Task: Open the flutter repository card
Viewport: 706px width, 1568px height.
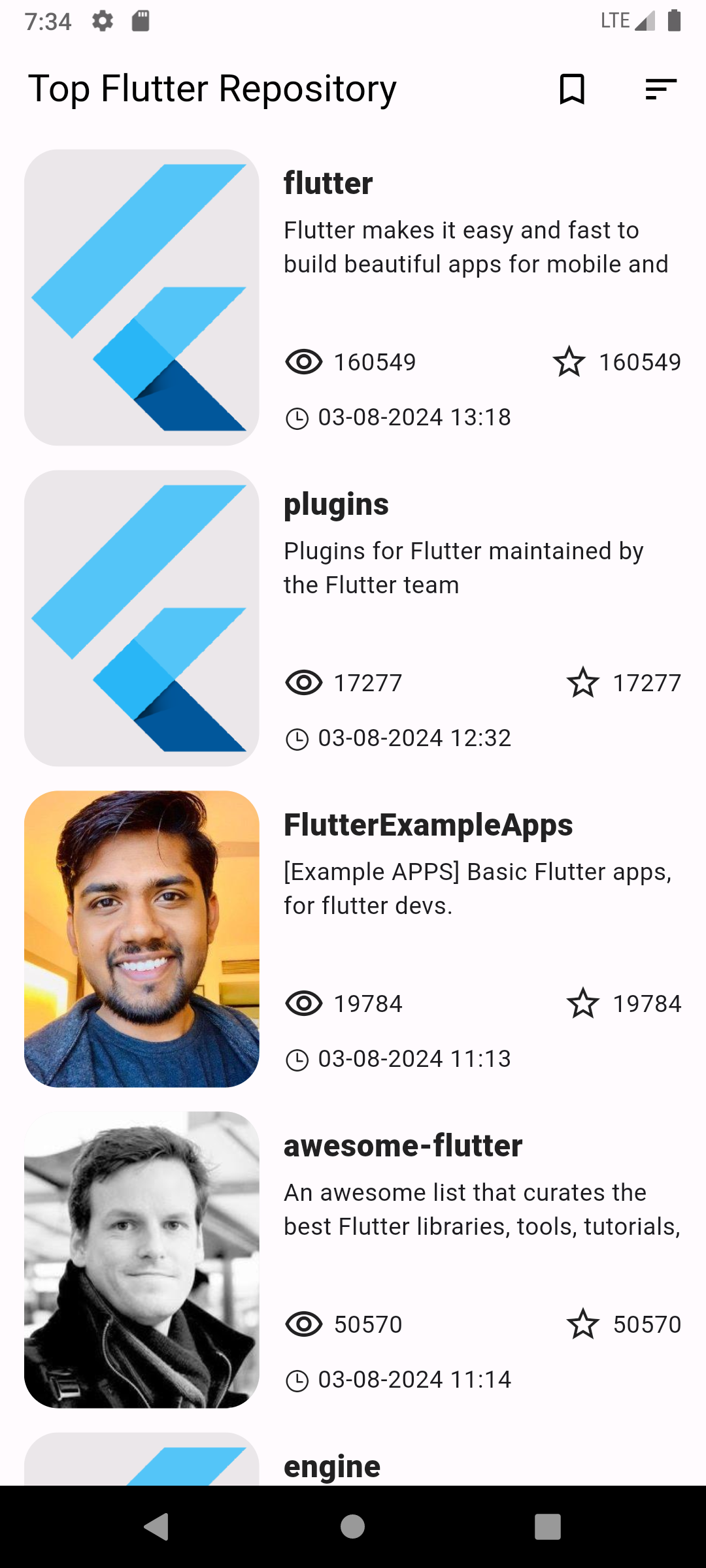Action: pos(353,297)
